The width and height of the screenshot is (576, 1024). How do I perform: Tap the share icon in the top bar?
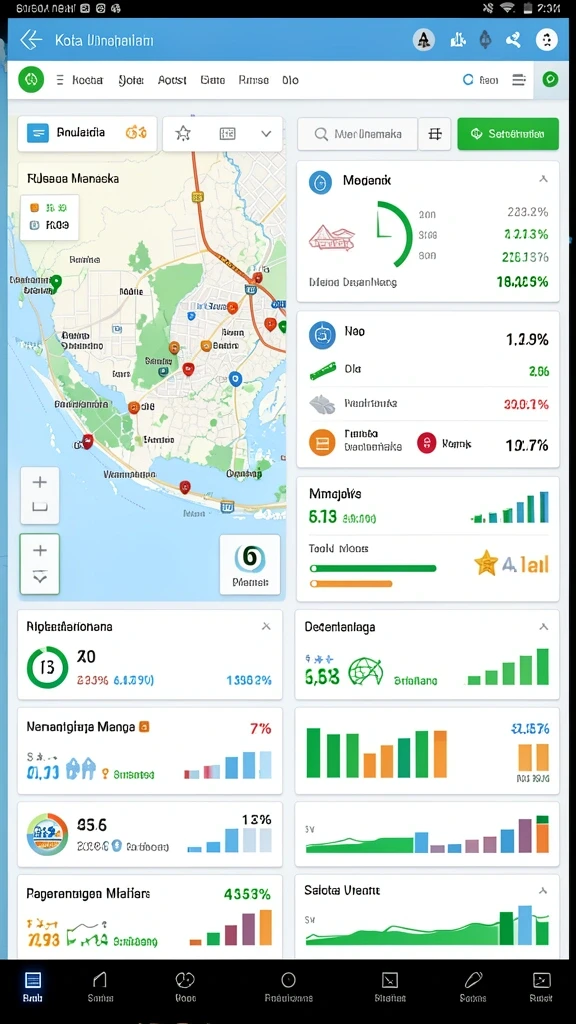tap(513, 40)
